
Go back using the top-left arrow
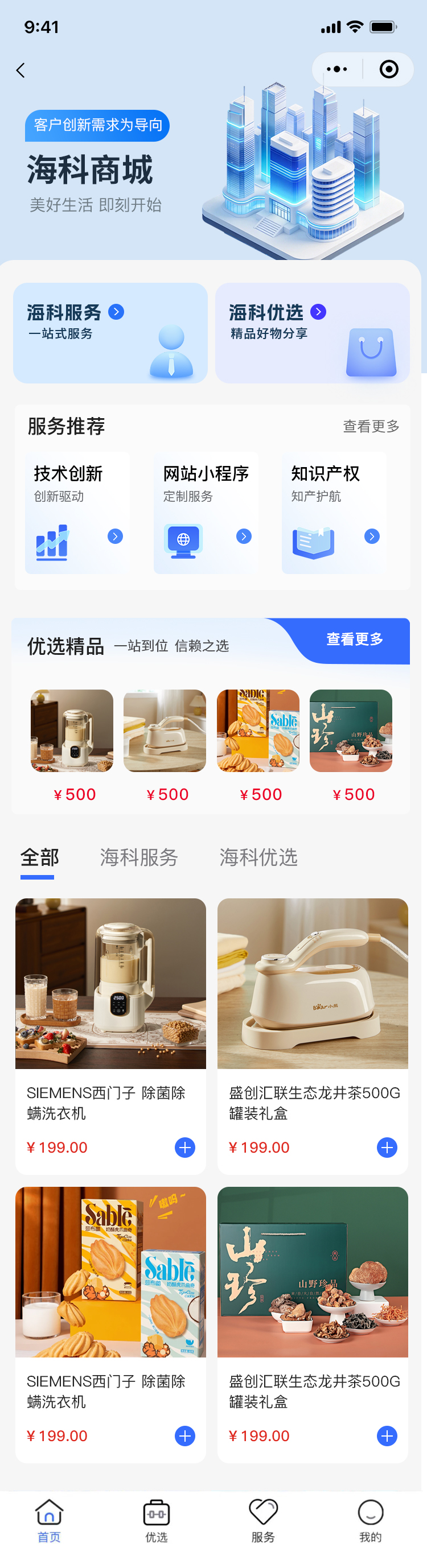[x=20, y=71]
